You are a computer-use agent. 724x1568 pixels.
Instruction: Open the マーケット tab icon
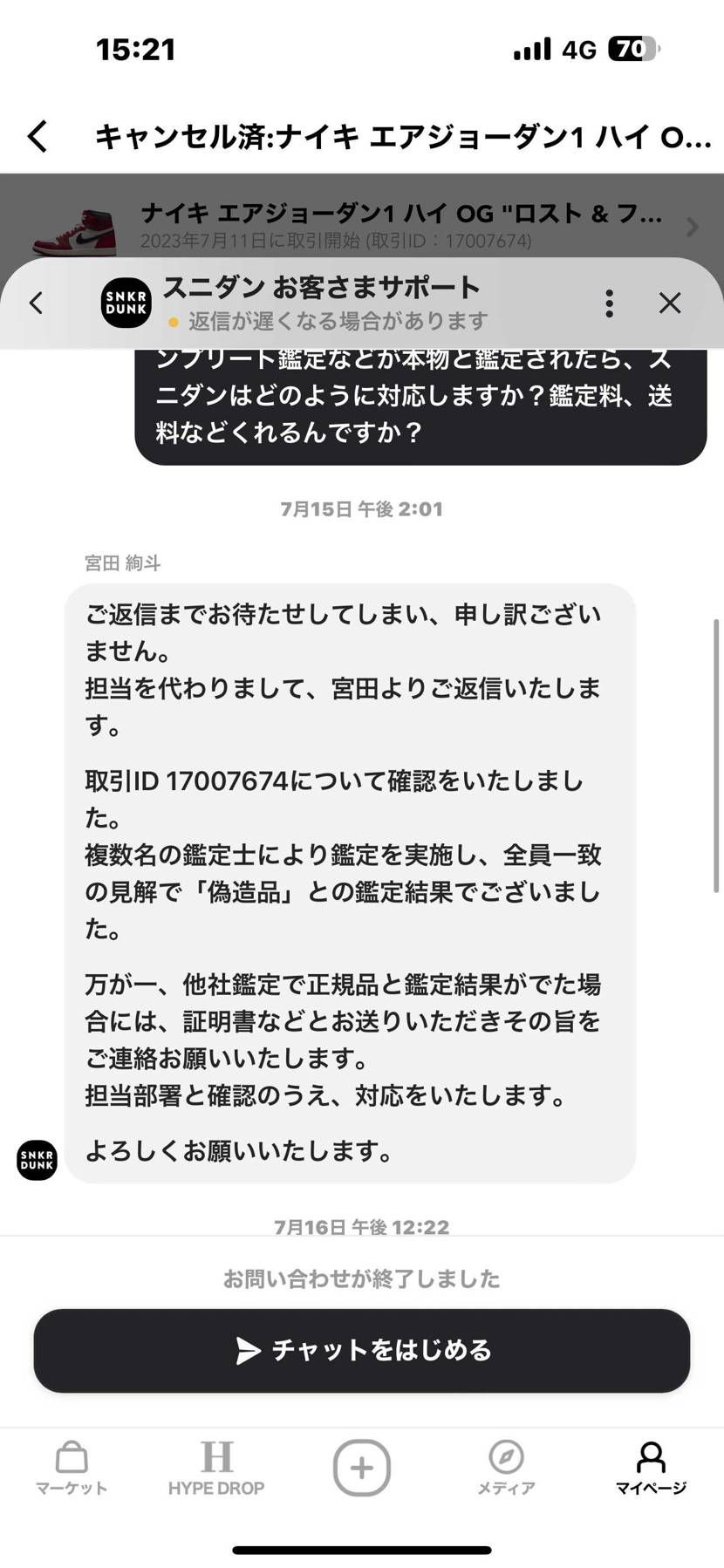click(x=72, y=1463)
